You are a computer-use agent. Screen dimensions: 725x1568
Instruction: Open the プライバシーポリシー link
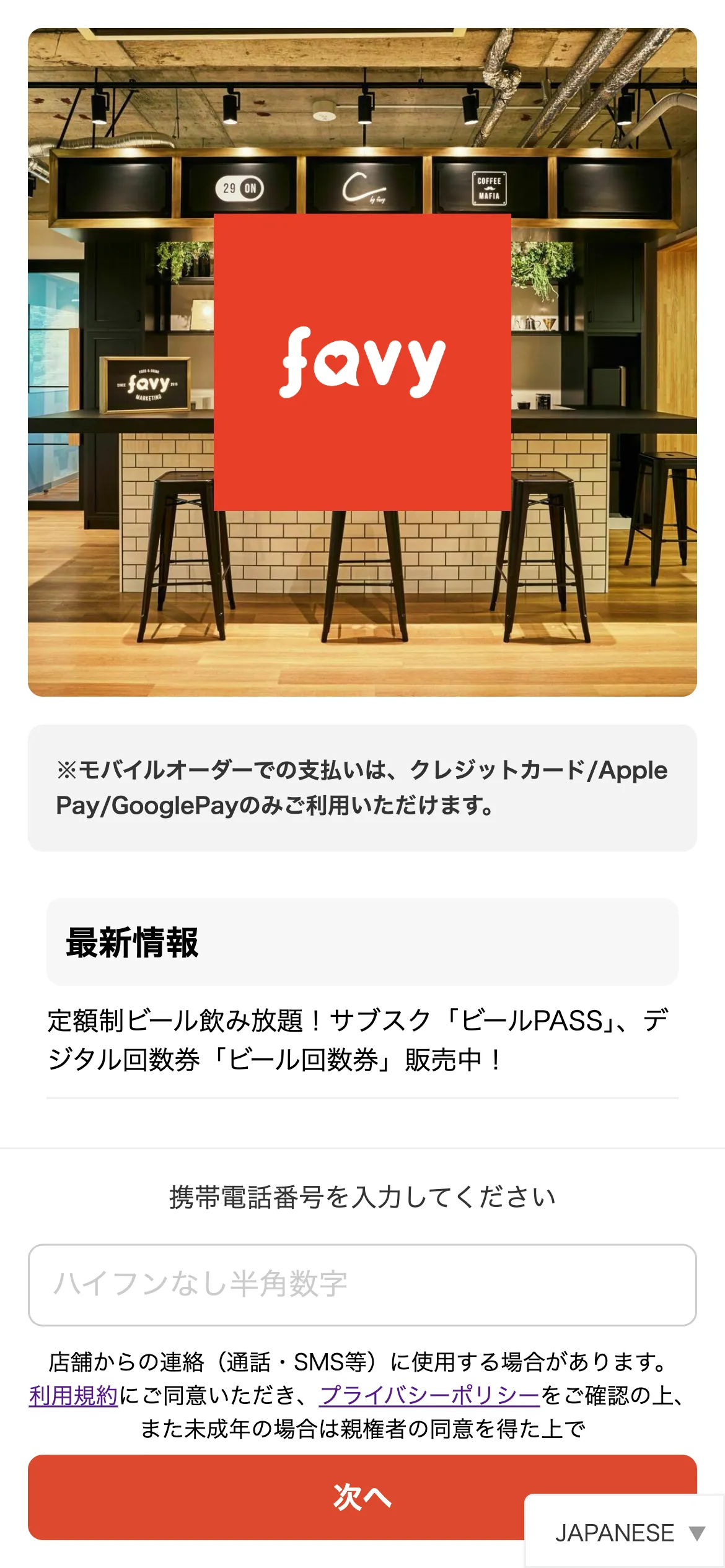429,1395
